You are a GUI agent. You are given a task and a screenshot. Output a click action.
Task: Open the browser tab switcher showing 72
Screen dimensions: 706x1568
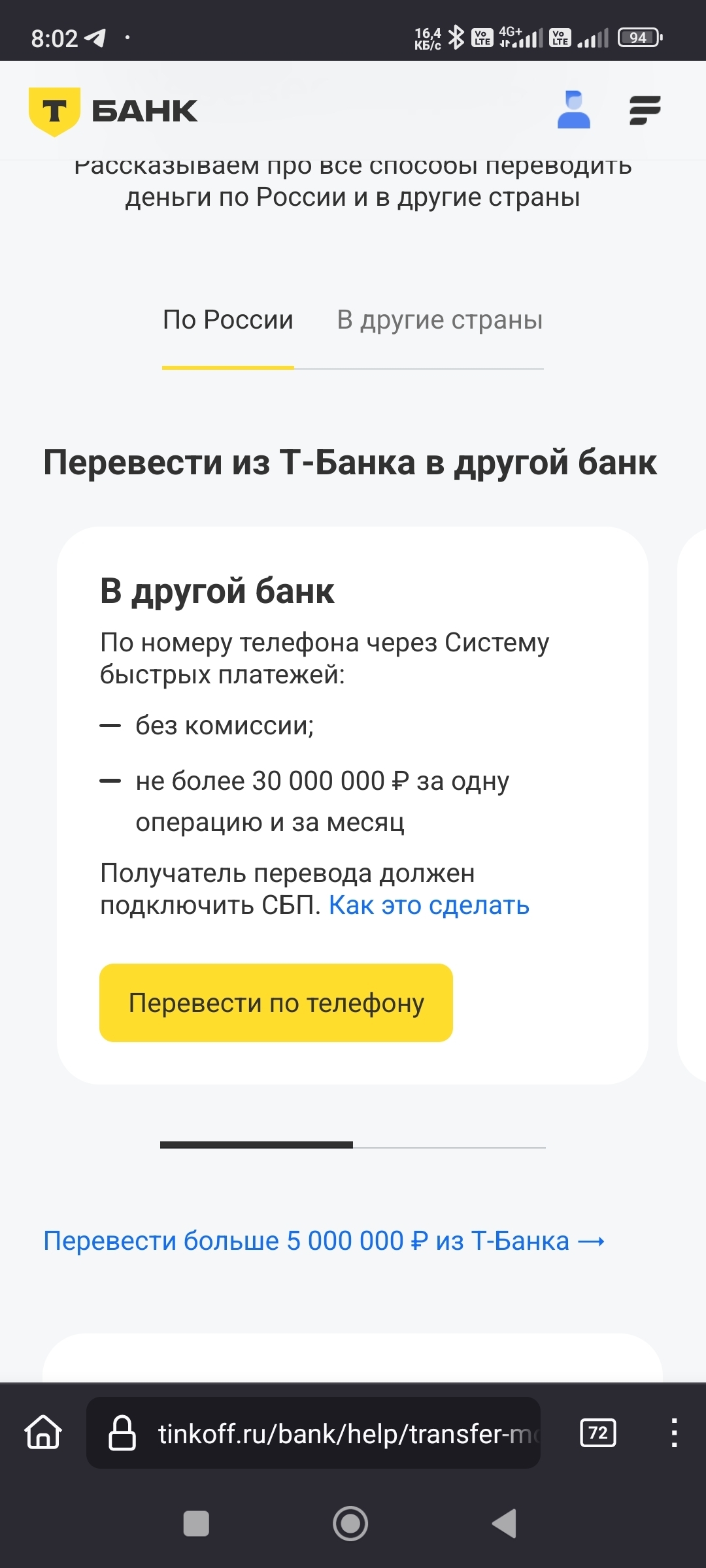[x=597, y=1433]
